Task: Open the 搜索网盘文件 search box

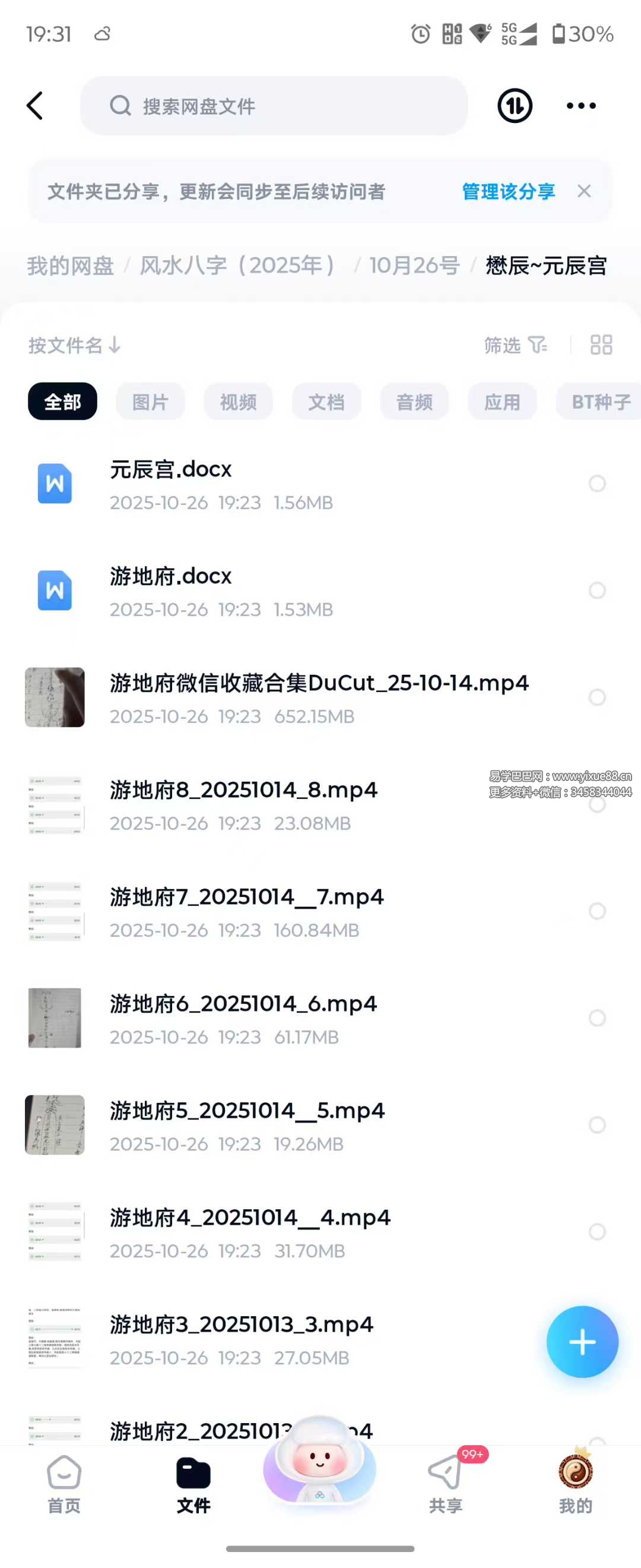Action: point(274,106)
